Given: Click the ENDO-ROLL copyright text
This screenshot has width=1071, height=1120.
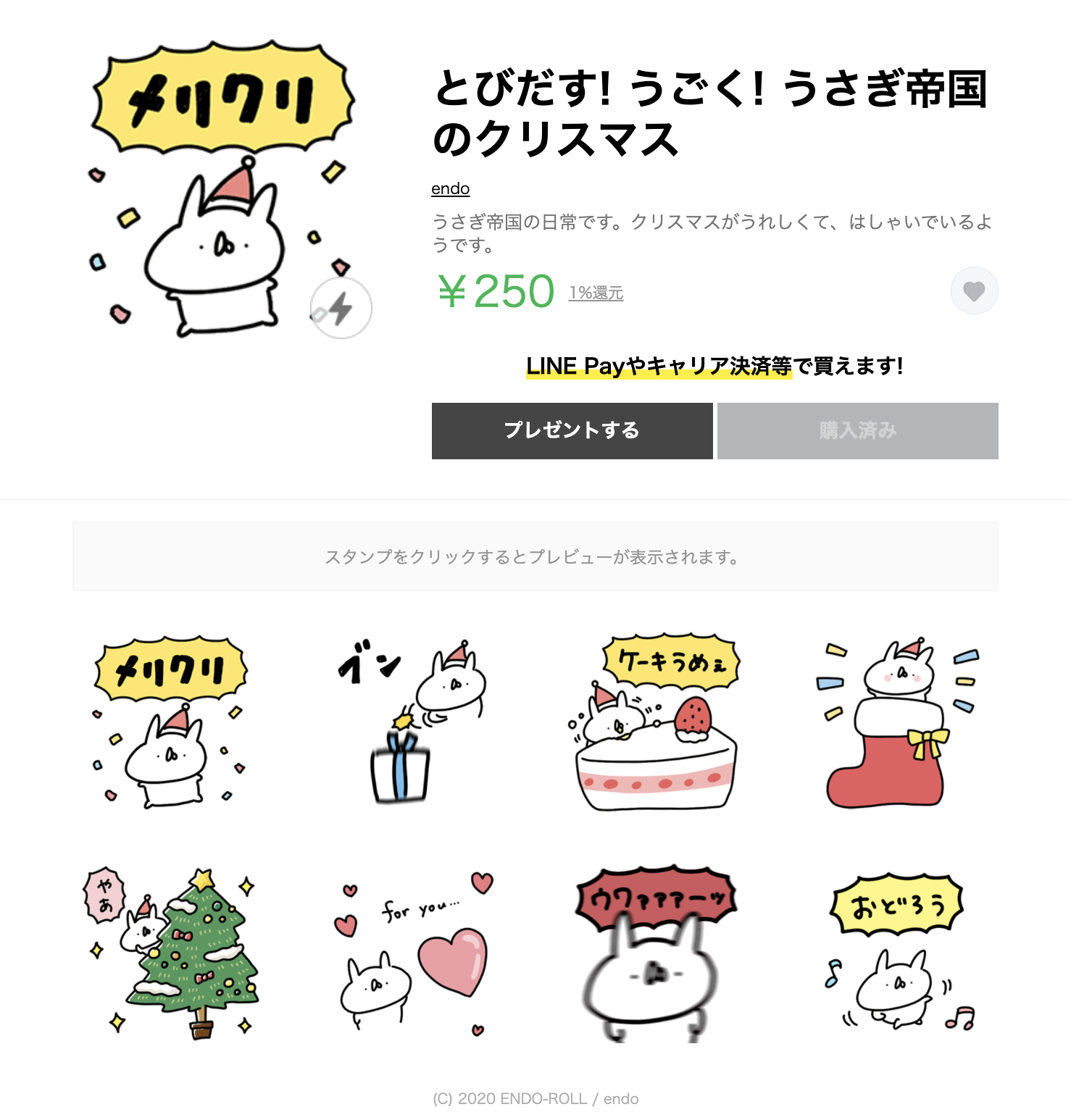Looking at the screenshot, I should coord(535,1098).
